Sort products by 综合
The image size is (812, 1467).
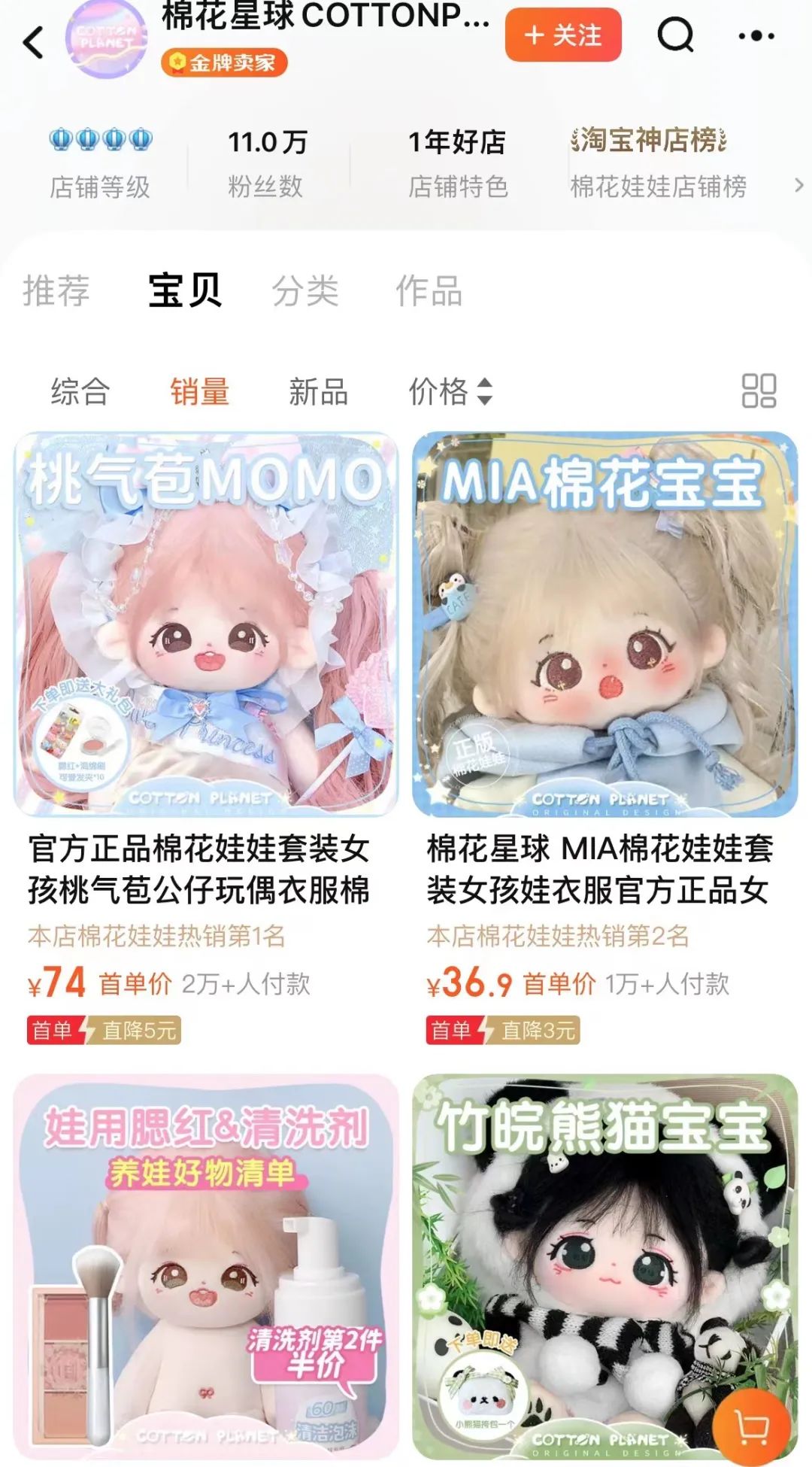(80, 391)
